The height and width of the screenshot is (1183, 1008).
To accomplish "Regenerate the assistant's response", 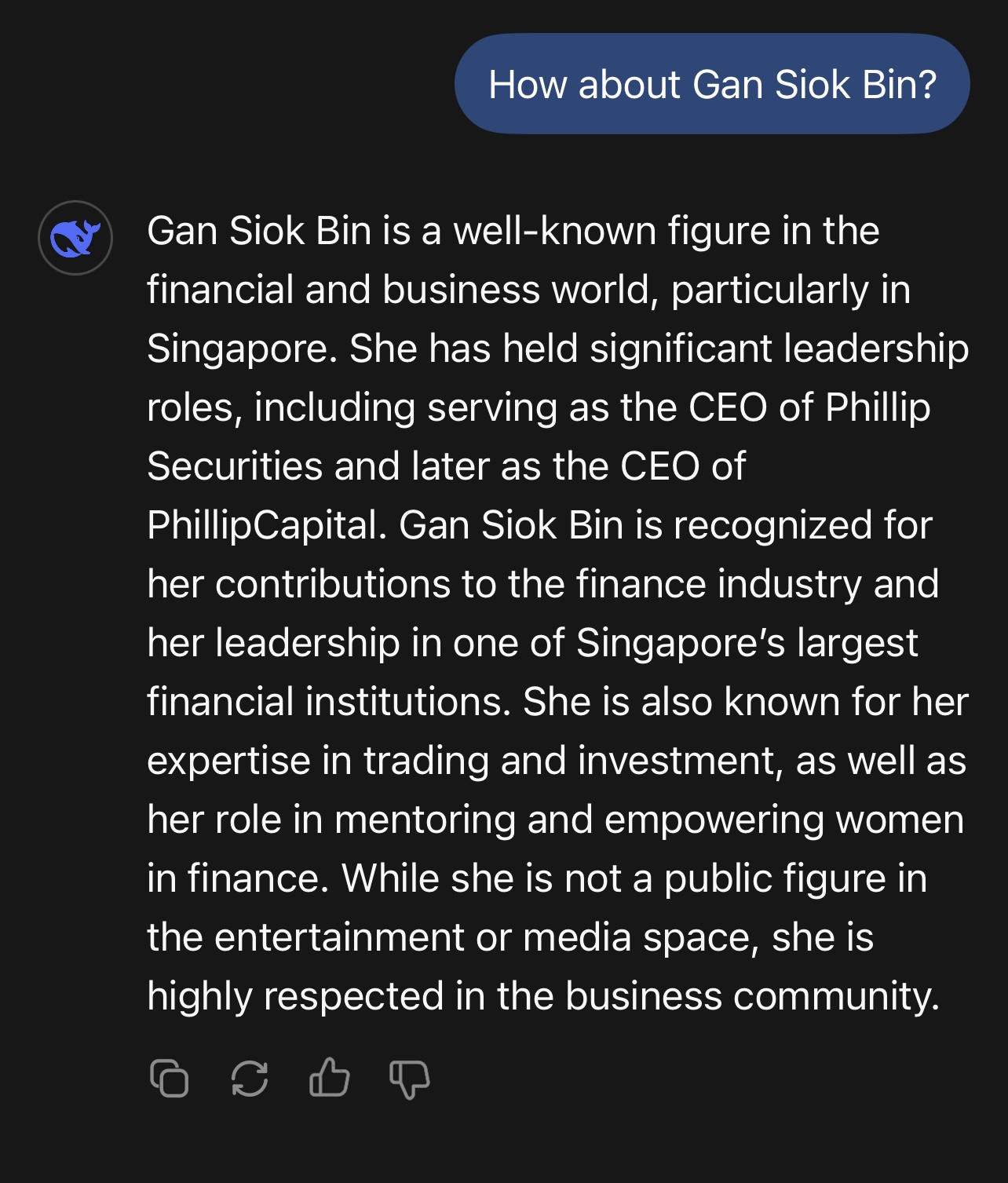I will 250,1078.
